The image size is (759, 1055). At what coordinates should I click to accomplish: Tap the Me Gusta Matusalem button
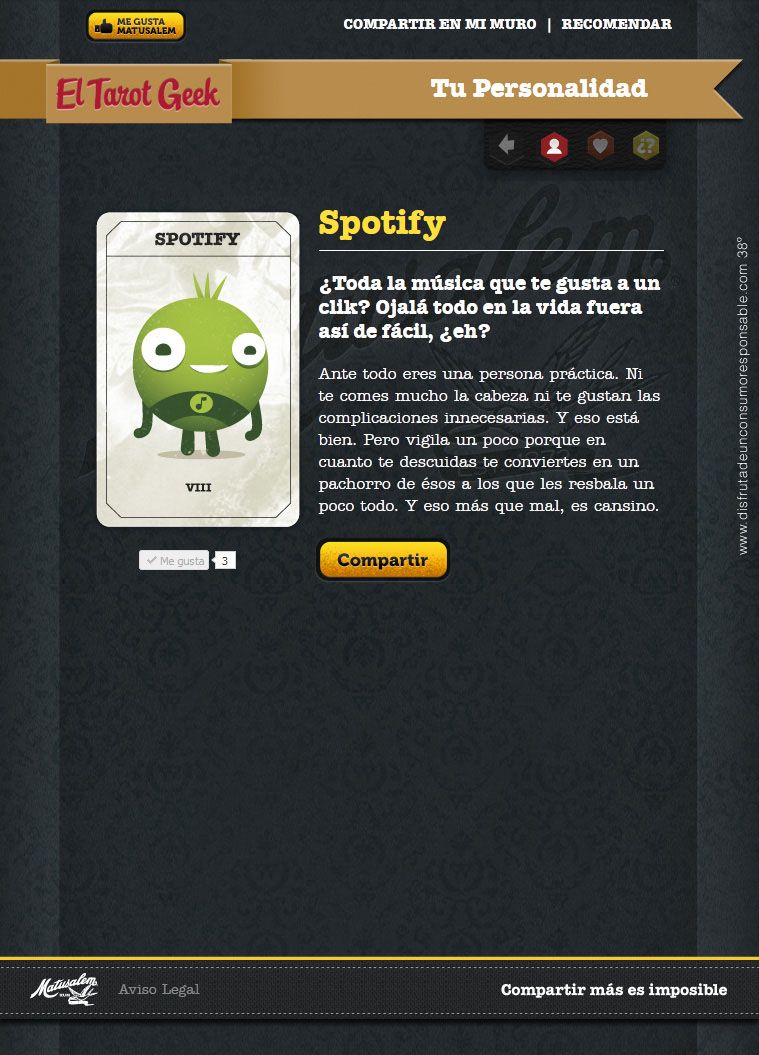136,26
